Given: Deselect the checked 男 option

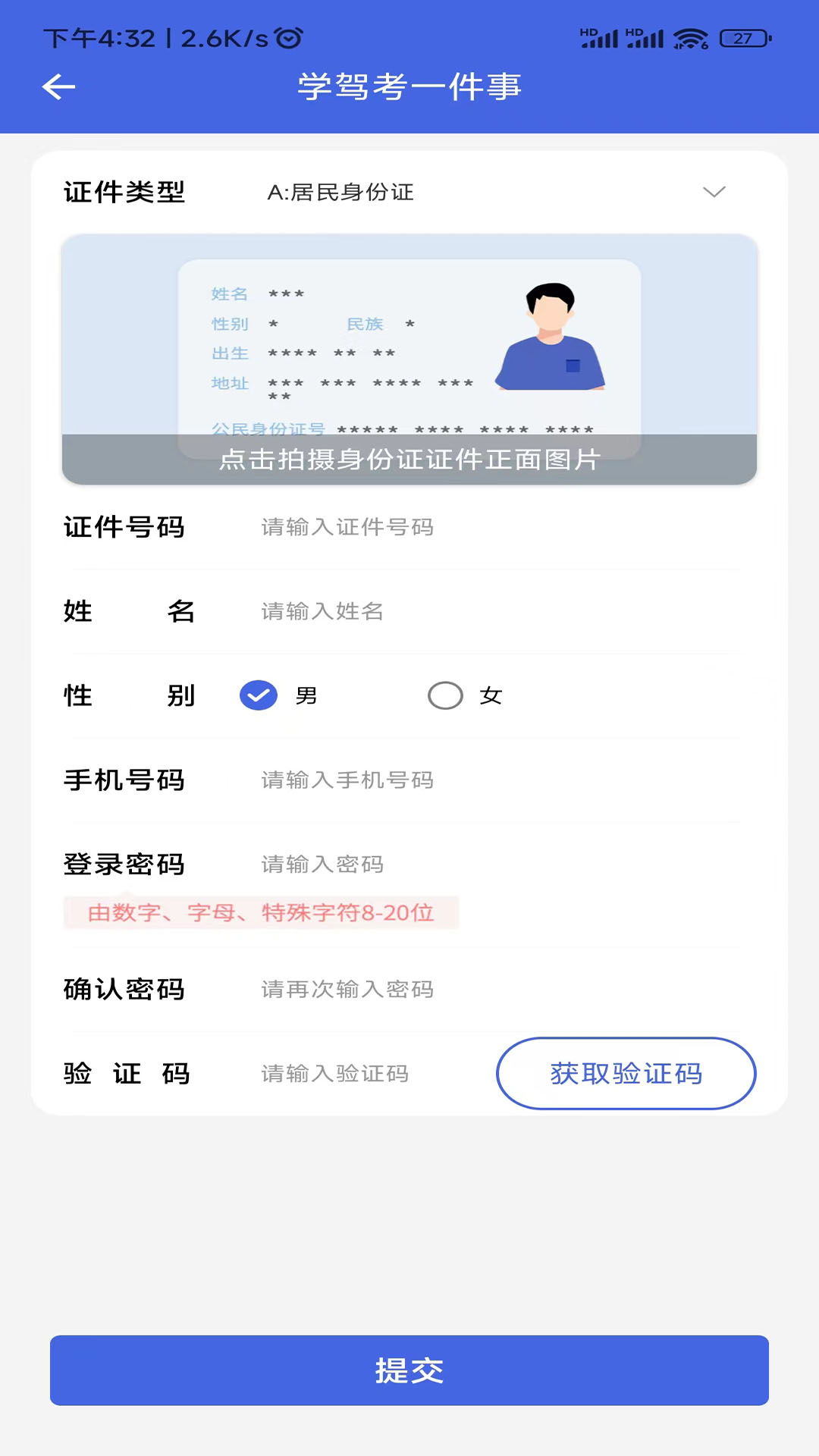Looking at the screenshot, I should (x=259, y=695).
